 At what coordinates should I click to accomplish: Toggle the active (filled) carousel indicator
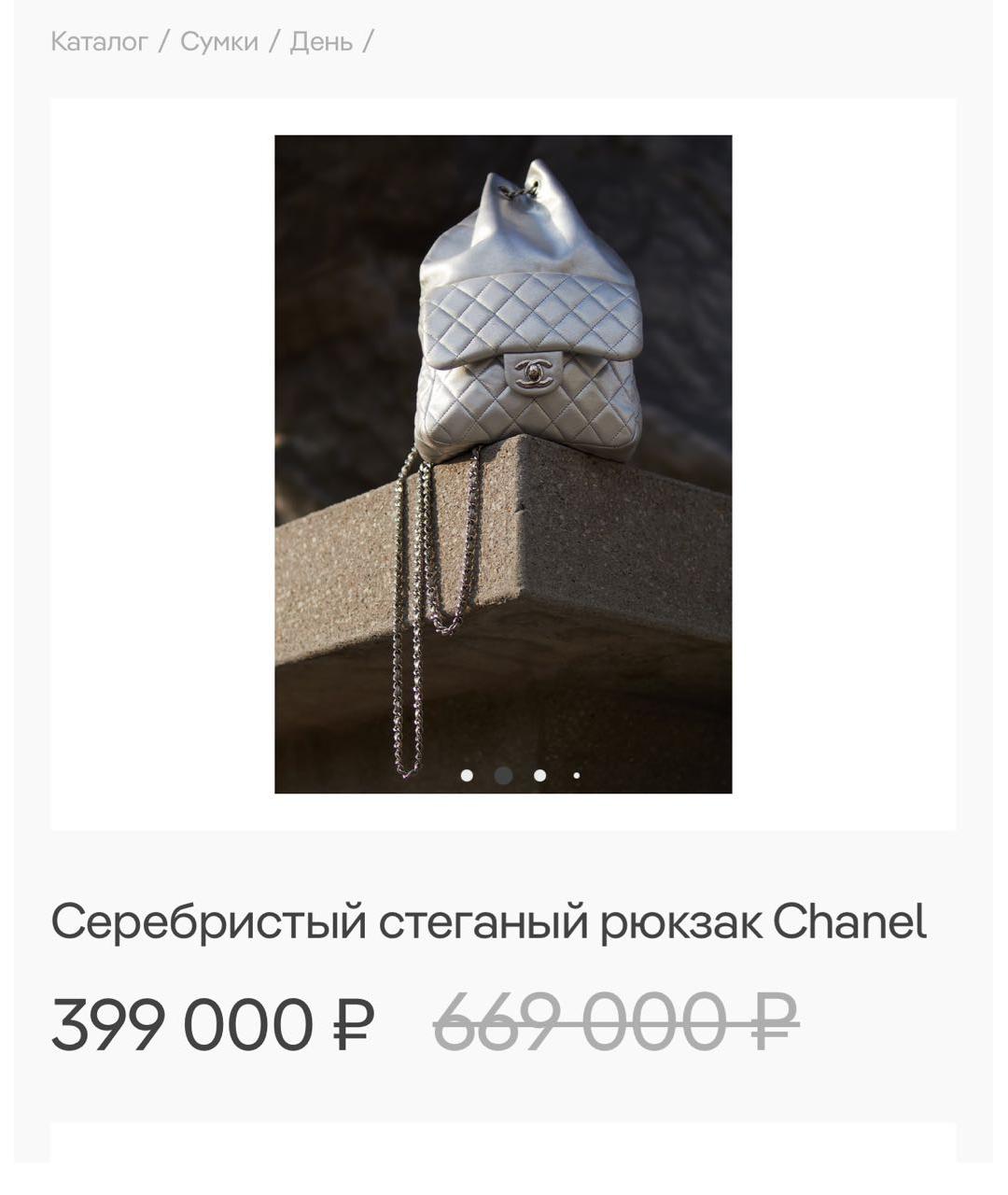[x=504, y=775]
